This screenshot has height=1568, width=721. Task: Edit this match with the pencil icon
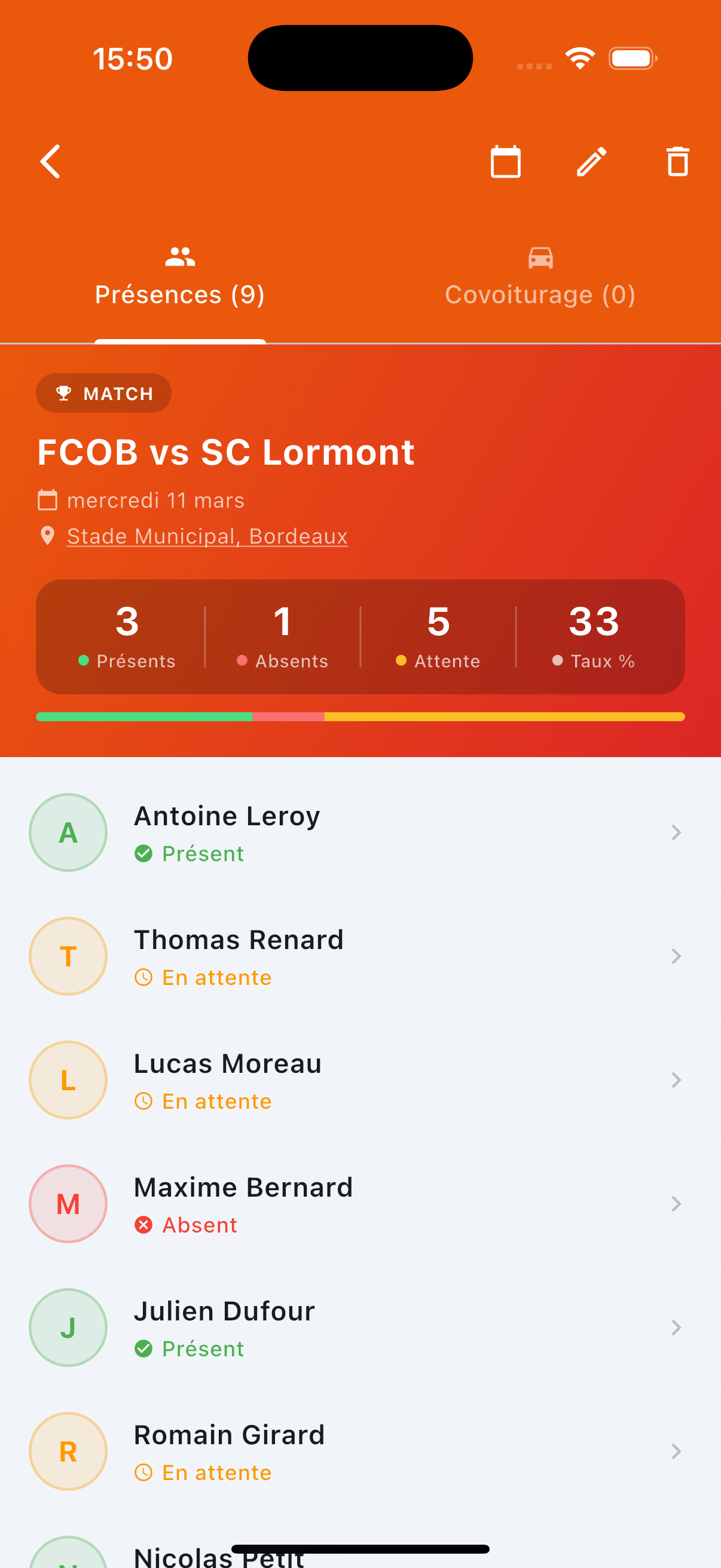coord(591,161)
